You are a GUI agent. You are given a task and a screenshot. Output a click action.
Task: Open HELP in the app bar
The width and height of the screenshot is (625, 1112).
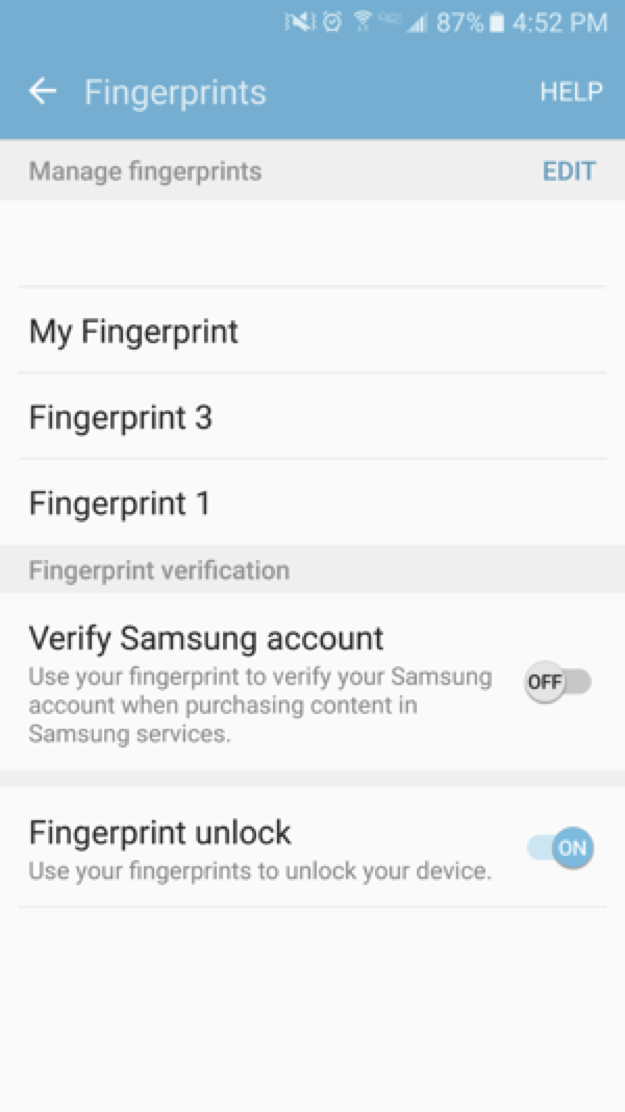[571, 91]
